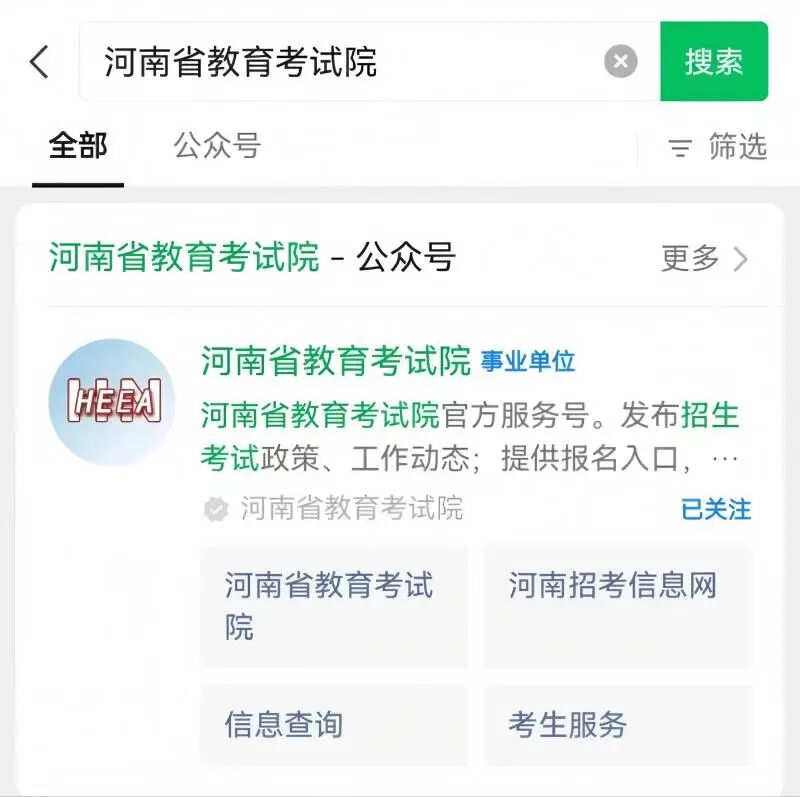
Task: Select the 信息查询 shortcut
Action: (334, 725)
